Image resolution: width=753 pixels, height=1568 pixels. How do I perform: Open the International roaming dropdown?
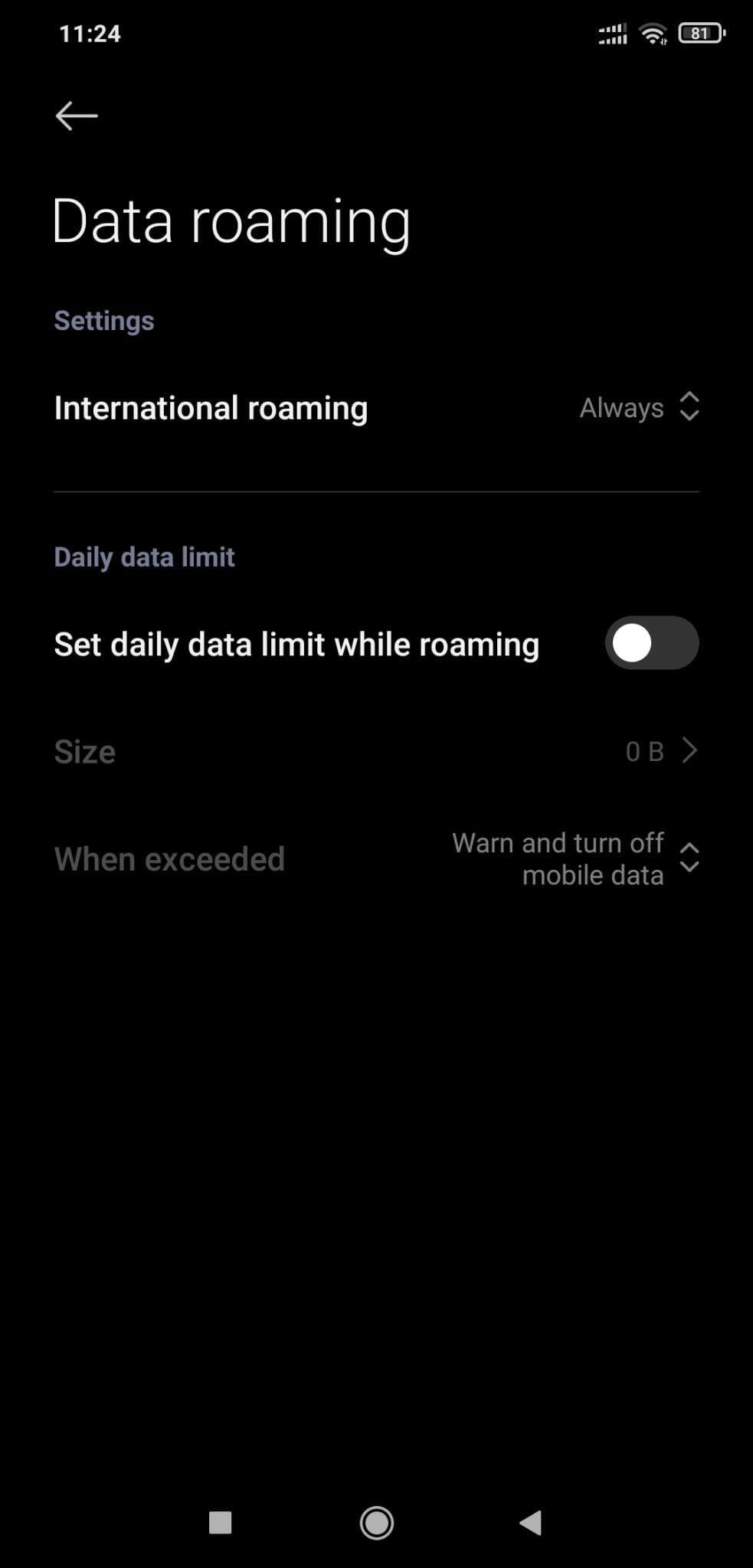pyautogui.click(x=639, y=407)
